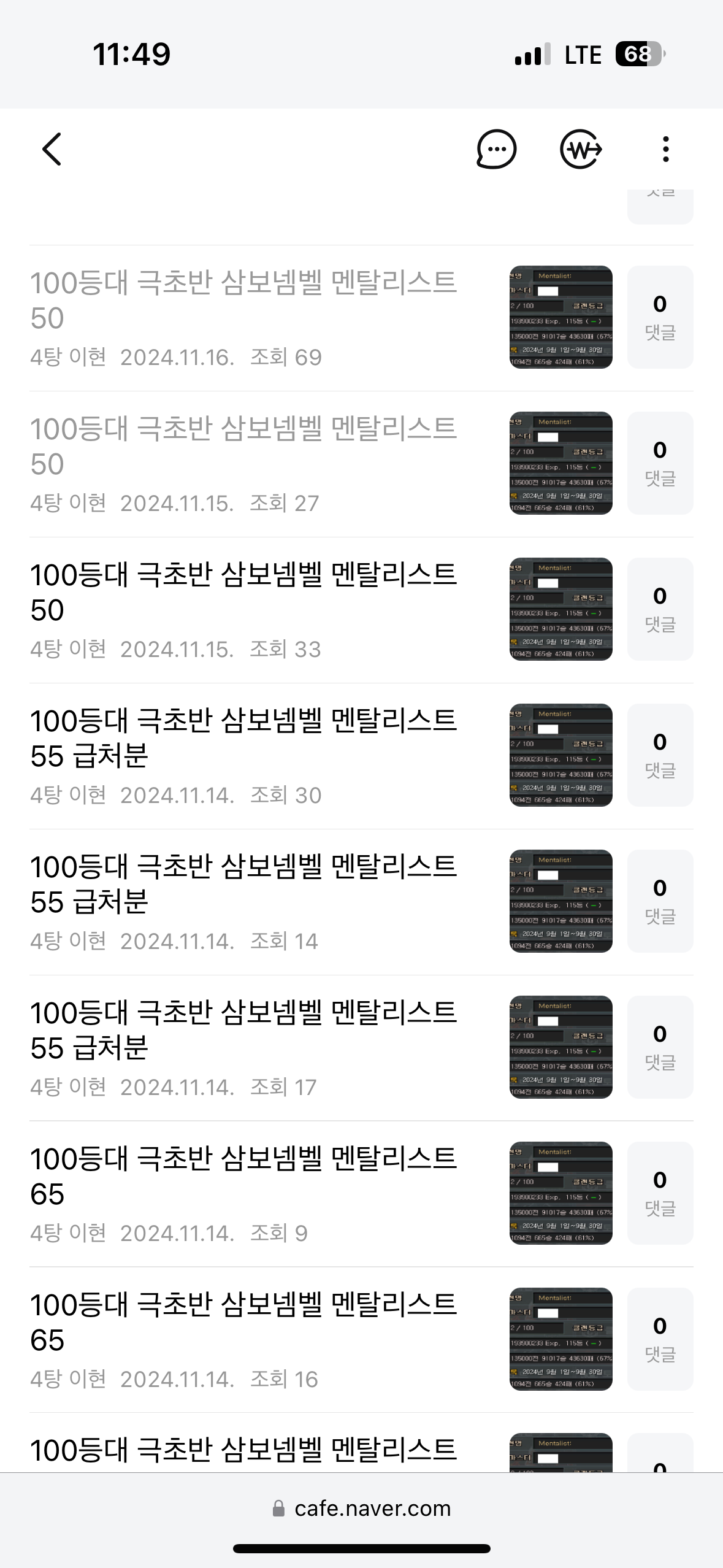Screen dimensions: 723x1568
Task: Open the chat speech bubble icon
Action: click(x=496, y=149)
